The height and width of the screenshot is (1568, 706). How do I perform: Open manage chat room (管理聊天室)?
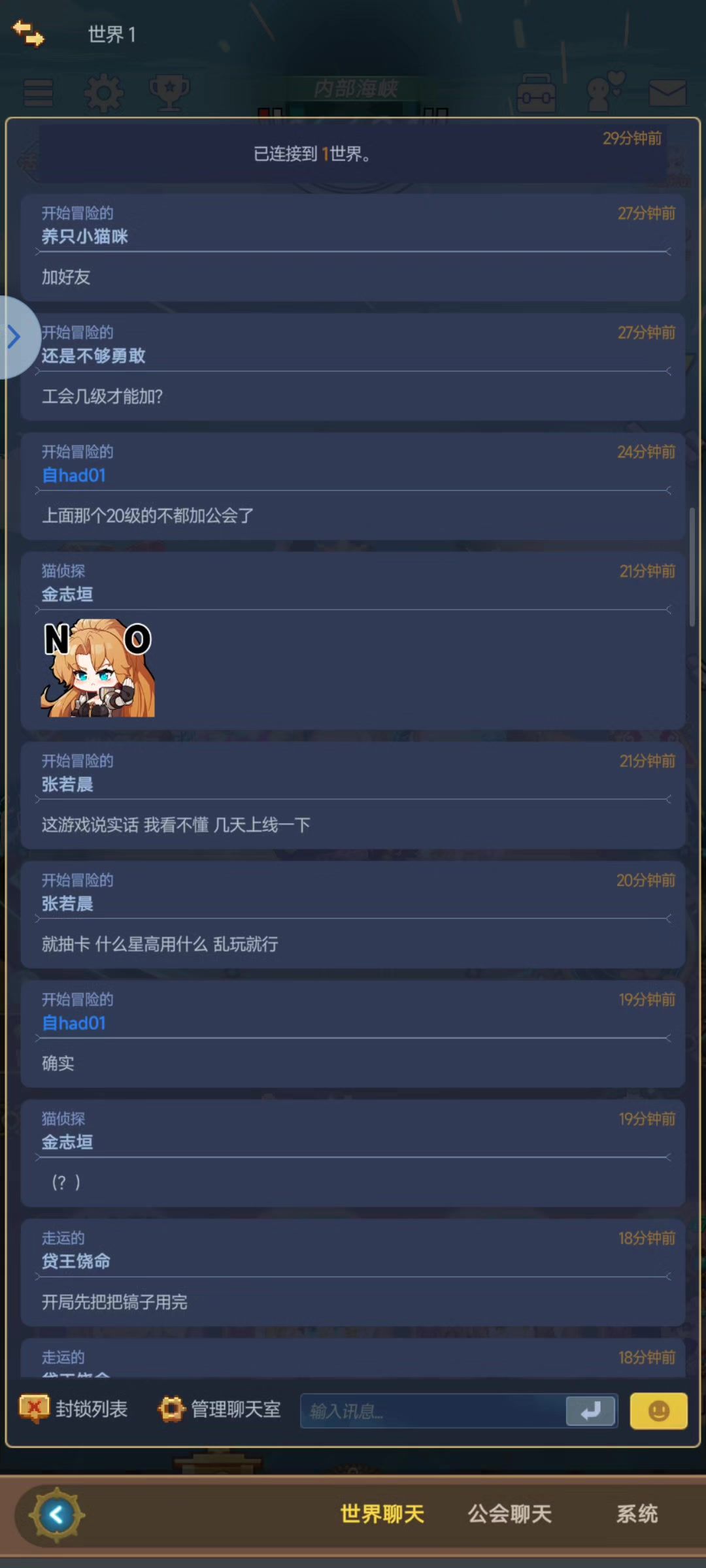pos(220,1409)
